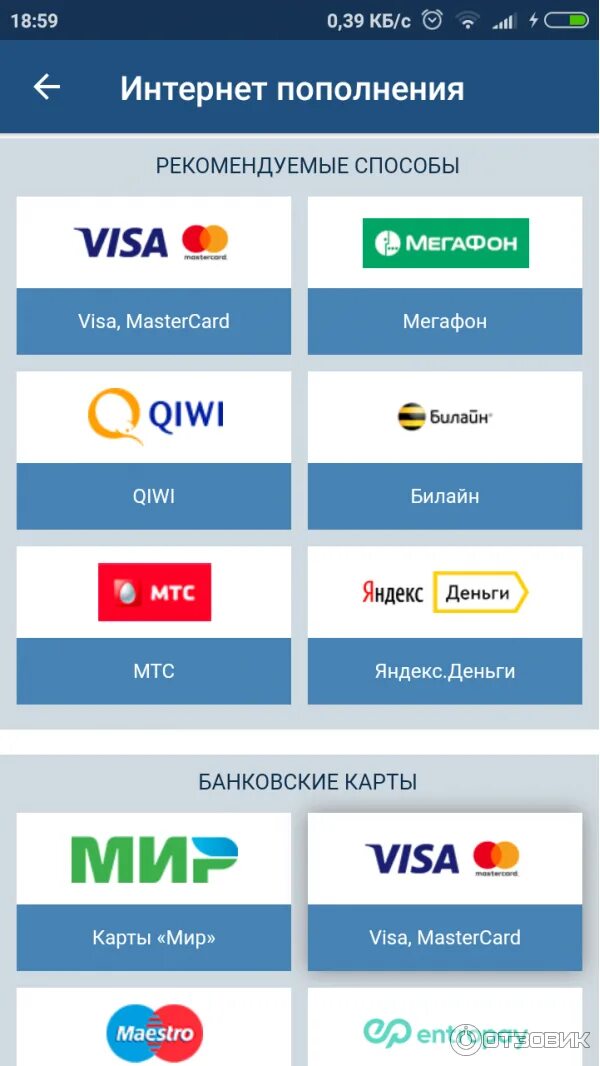This screenshot has width=600, height=1066.
Task: Open Яндекс.Деньги payment method
Action: [445, 625]
